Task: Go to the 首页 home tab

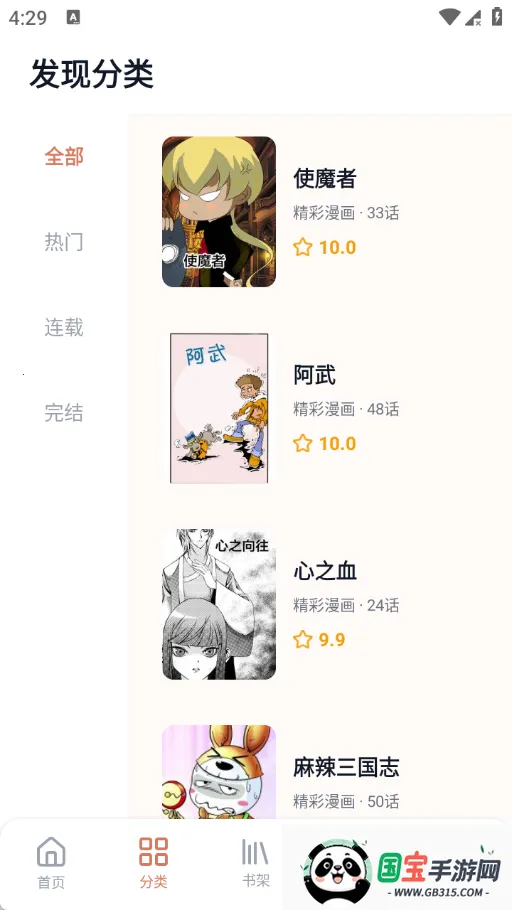Action: click(x=51, y=864)
